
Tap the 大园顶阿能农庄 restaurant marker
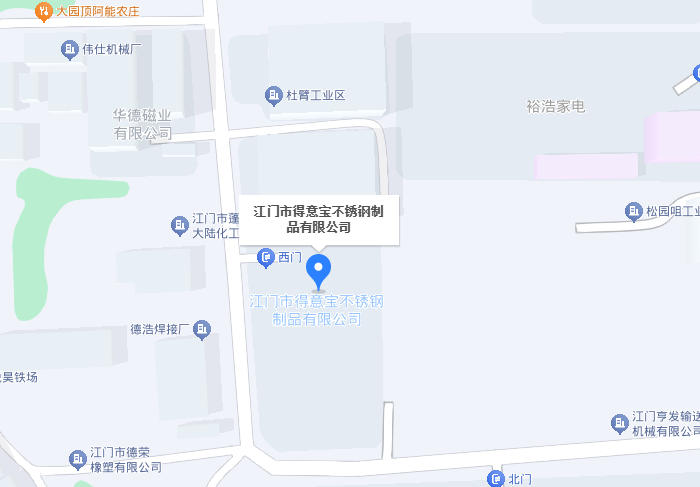pos(43,12)
